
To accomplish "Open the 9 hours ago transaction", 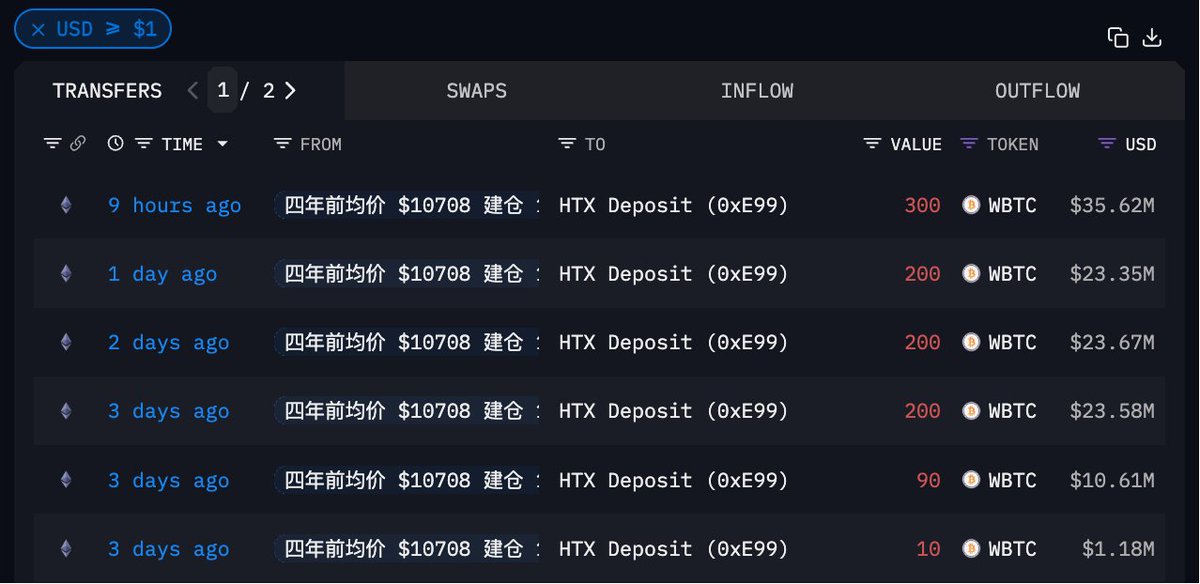I will (174, 205).
